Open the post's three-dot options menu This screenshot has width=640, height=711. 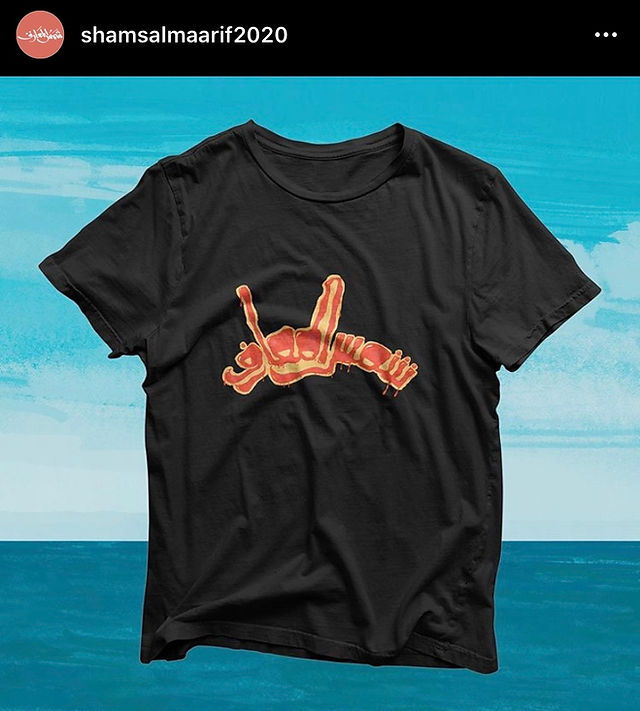point(606,35)
